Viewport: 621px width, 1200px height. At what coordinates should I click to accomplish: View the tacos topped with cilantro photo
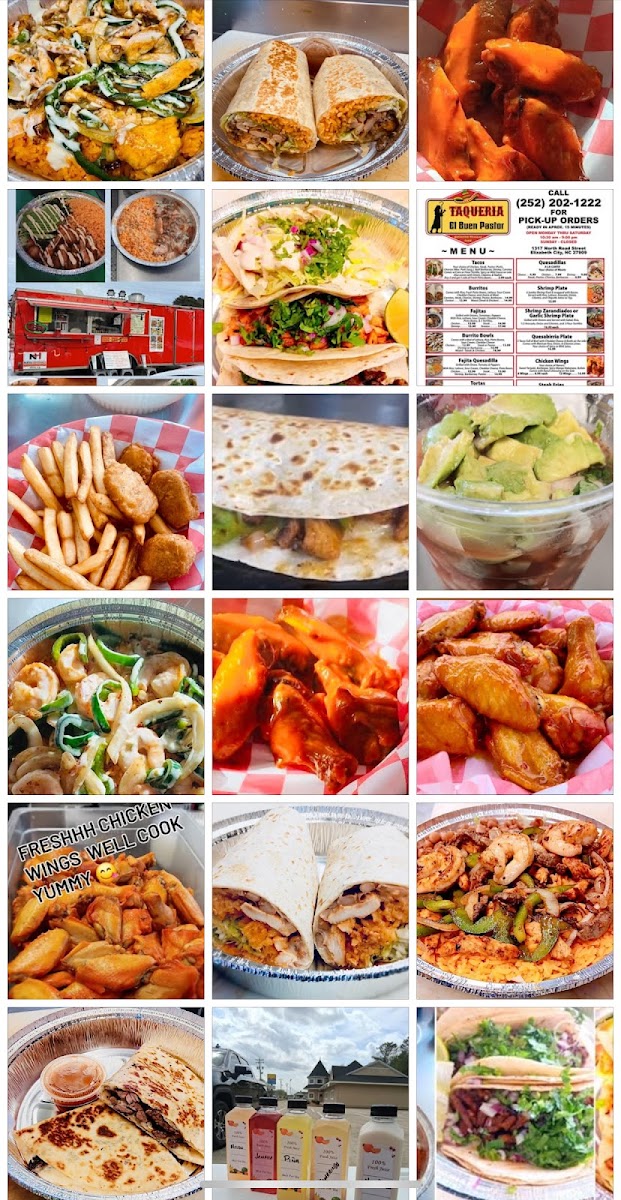click(x=515, y=1104)
